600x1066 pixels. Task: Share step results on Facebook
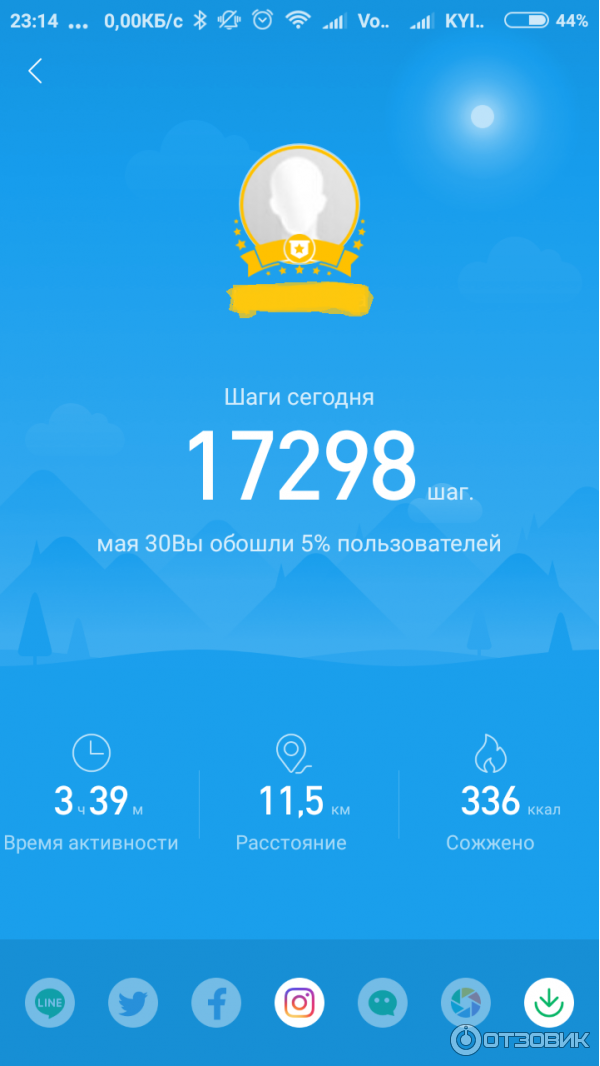[x=216, y=1001]
